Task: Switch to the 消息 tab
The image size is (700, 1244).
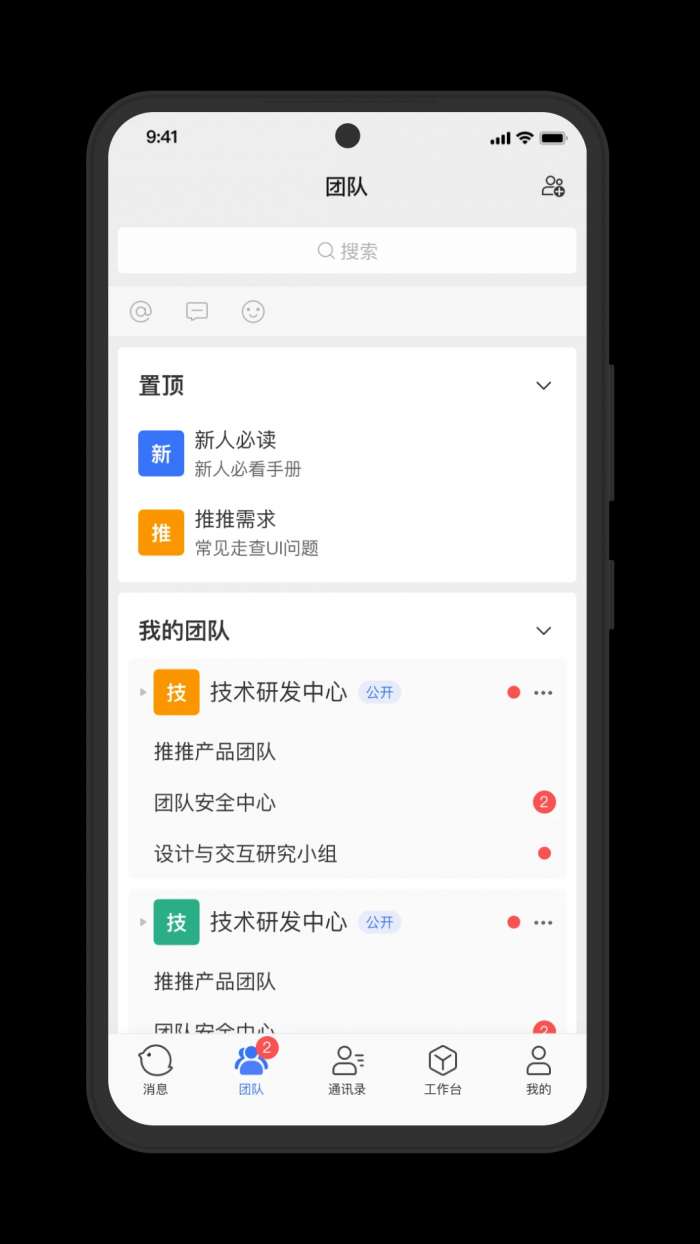Action: tap(155, 1070)
